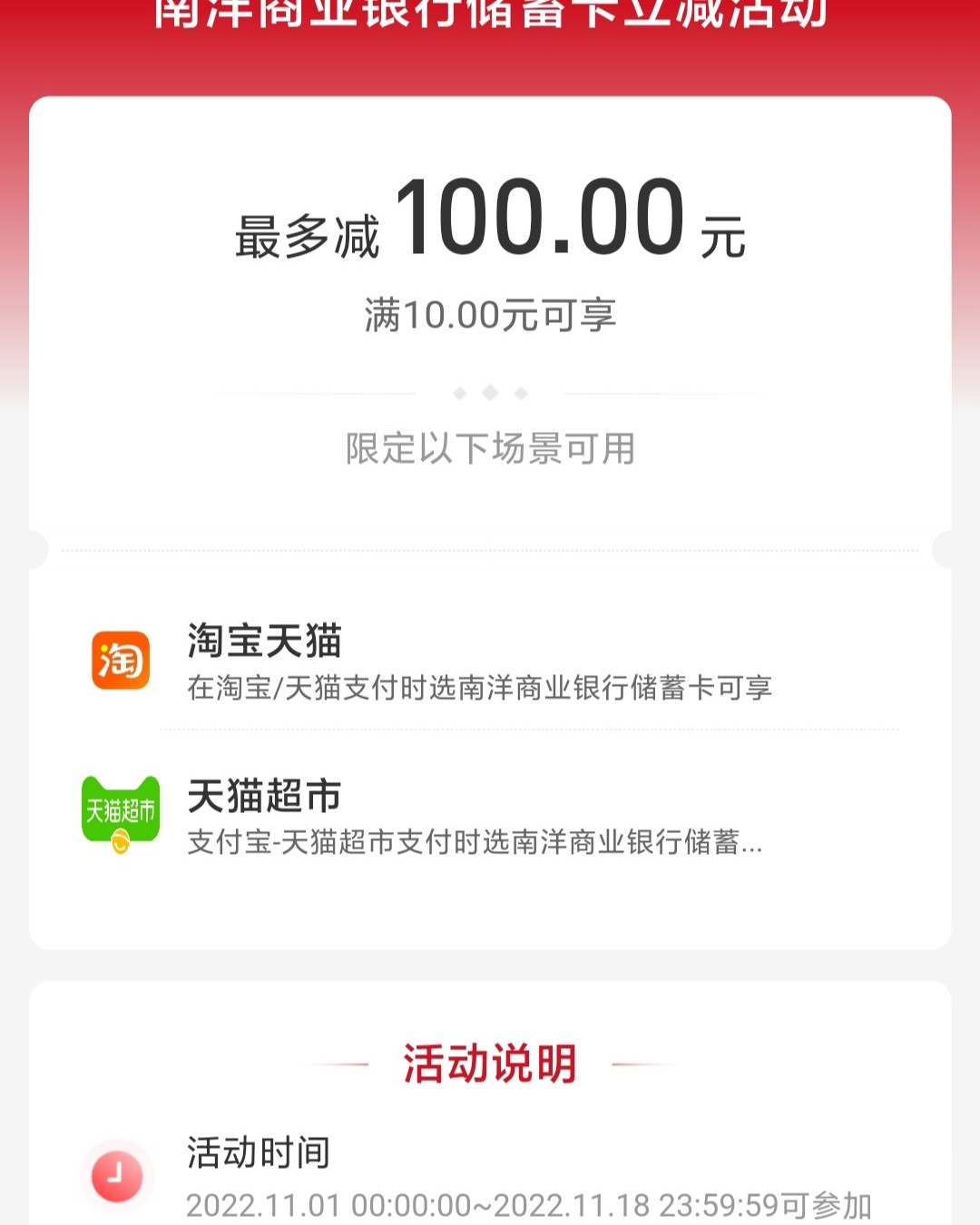Select the 限定以下场景可用 scene filter
The height and width of the screenshot is (1225, 980).
point(490,446)
